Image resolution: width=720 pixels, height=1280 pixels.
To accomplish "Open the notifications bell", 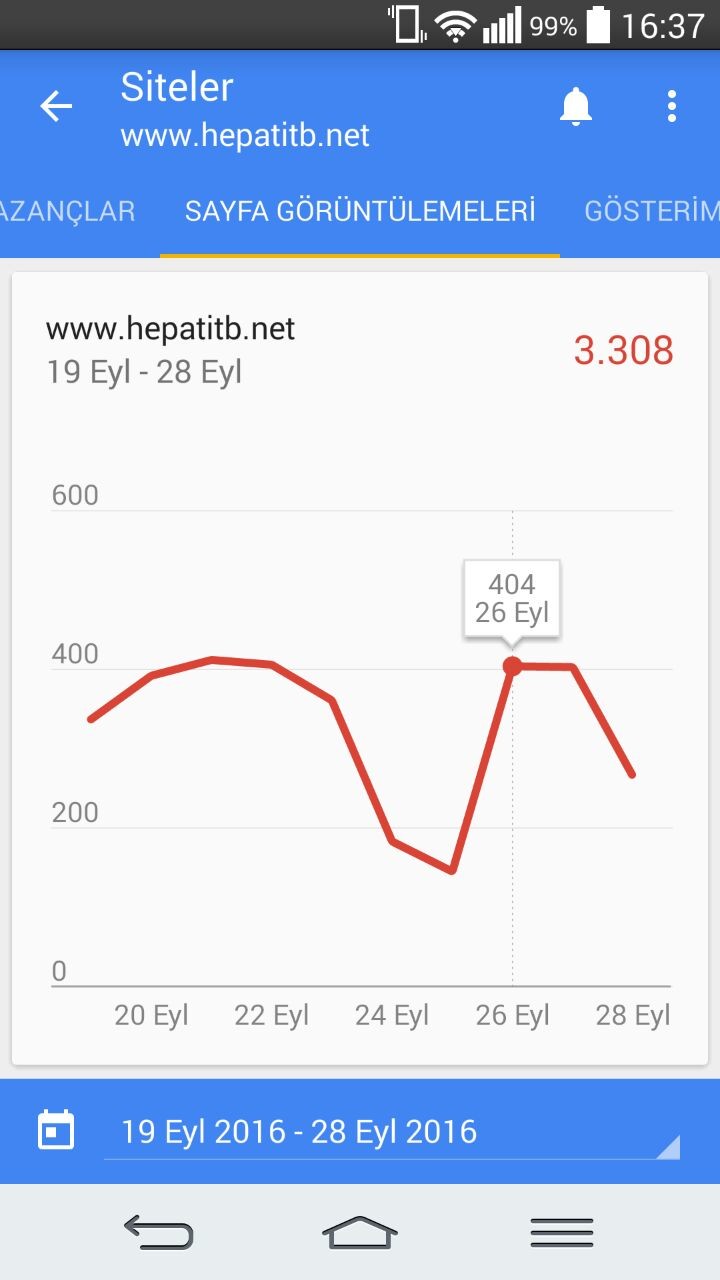I will point(576,106).
